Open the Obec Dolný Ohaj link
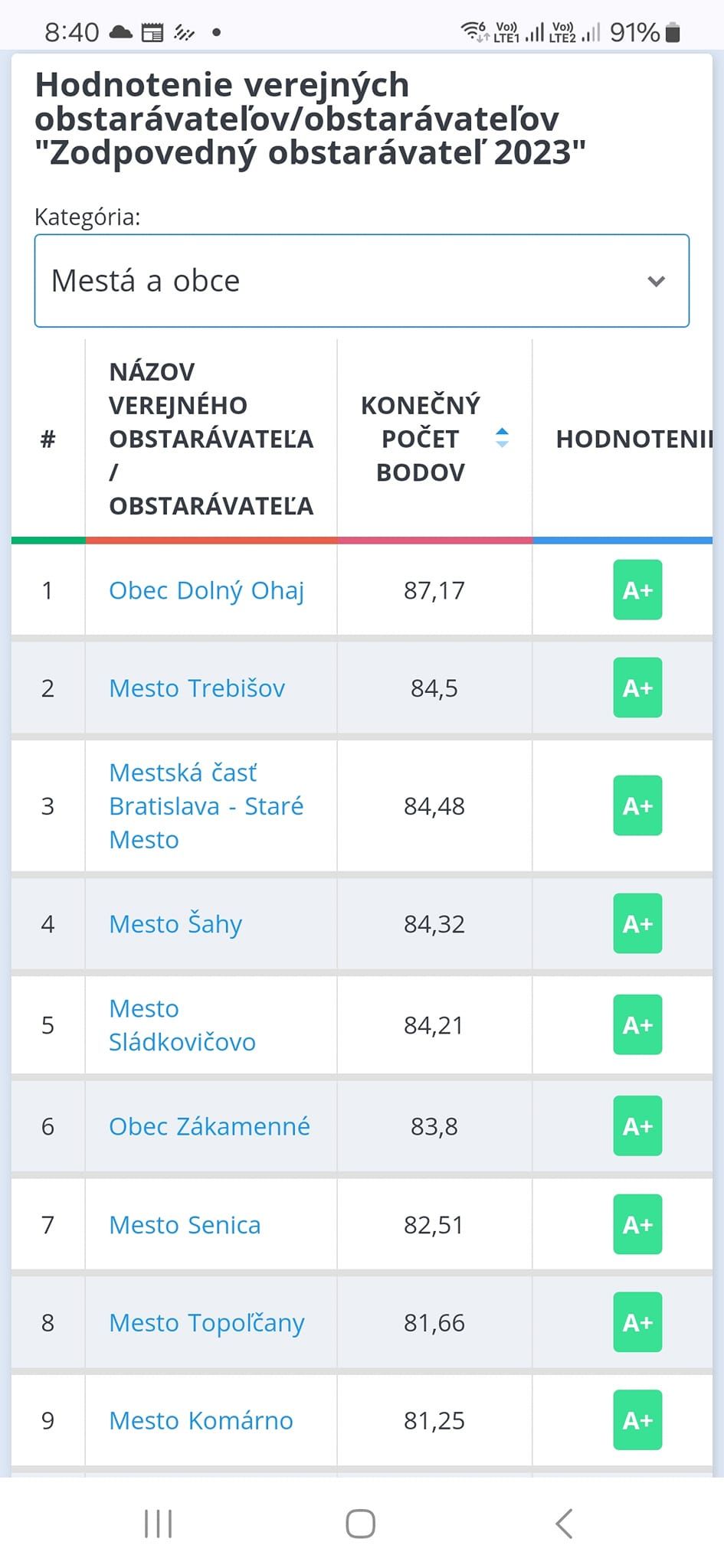 tap(206, 590)
